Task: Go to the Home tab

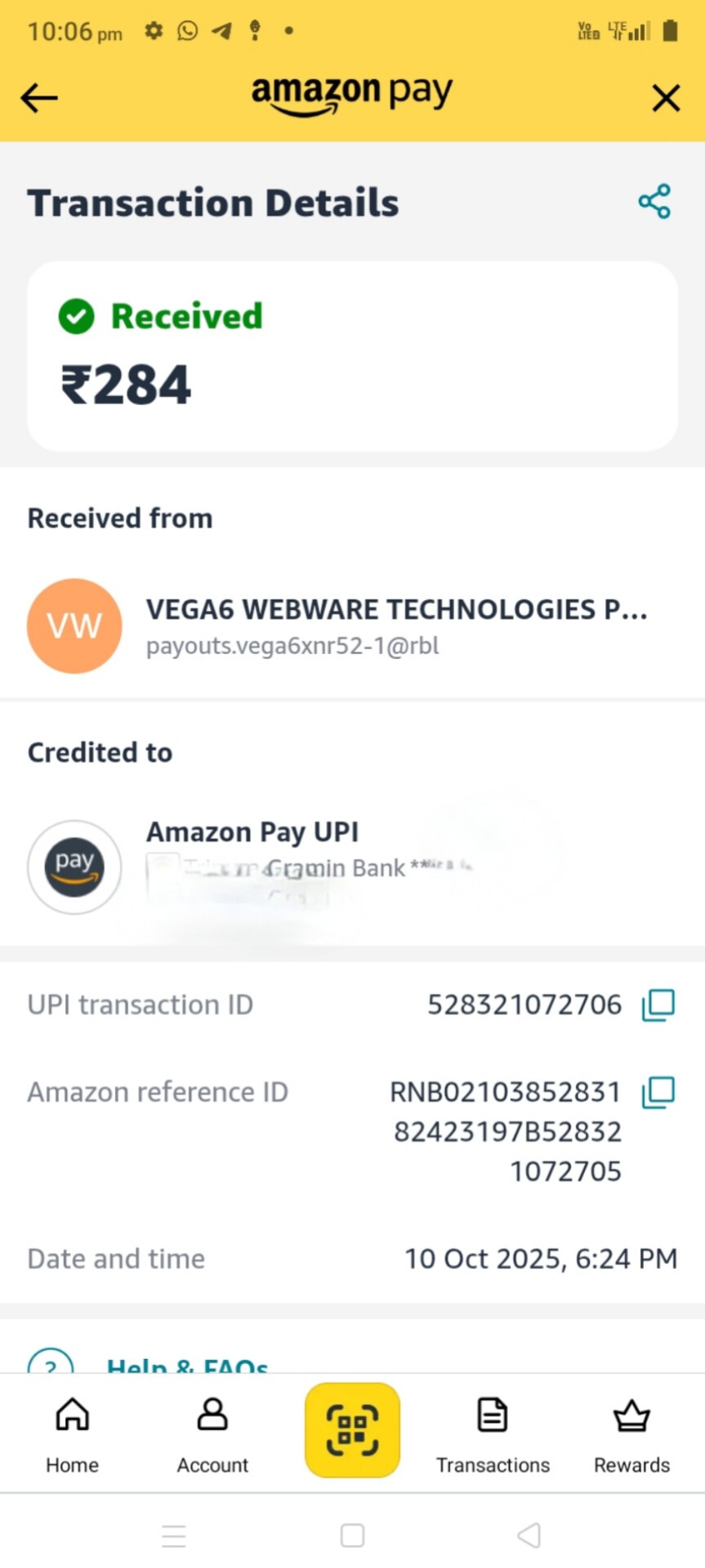Action: pos(72,1434)
